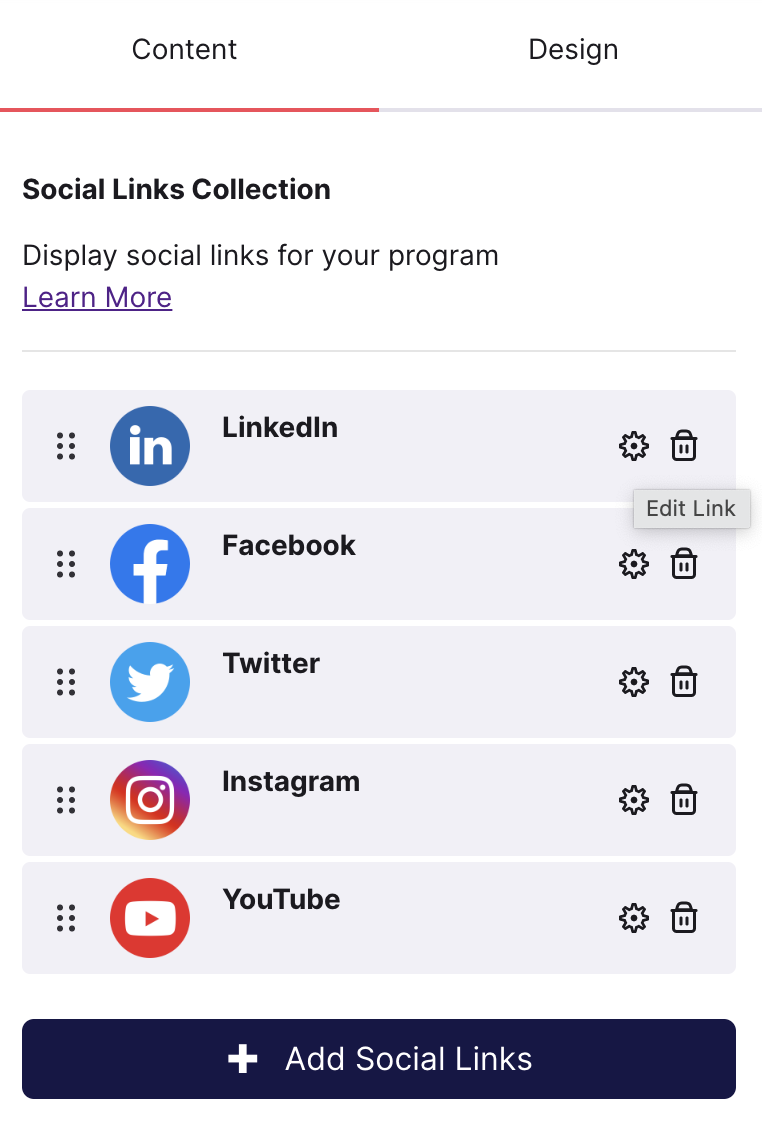
Task: Delete the LinkedIn link via trash icon
Action: point(684,446)
